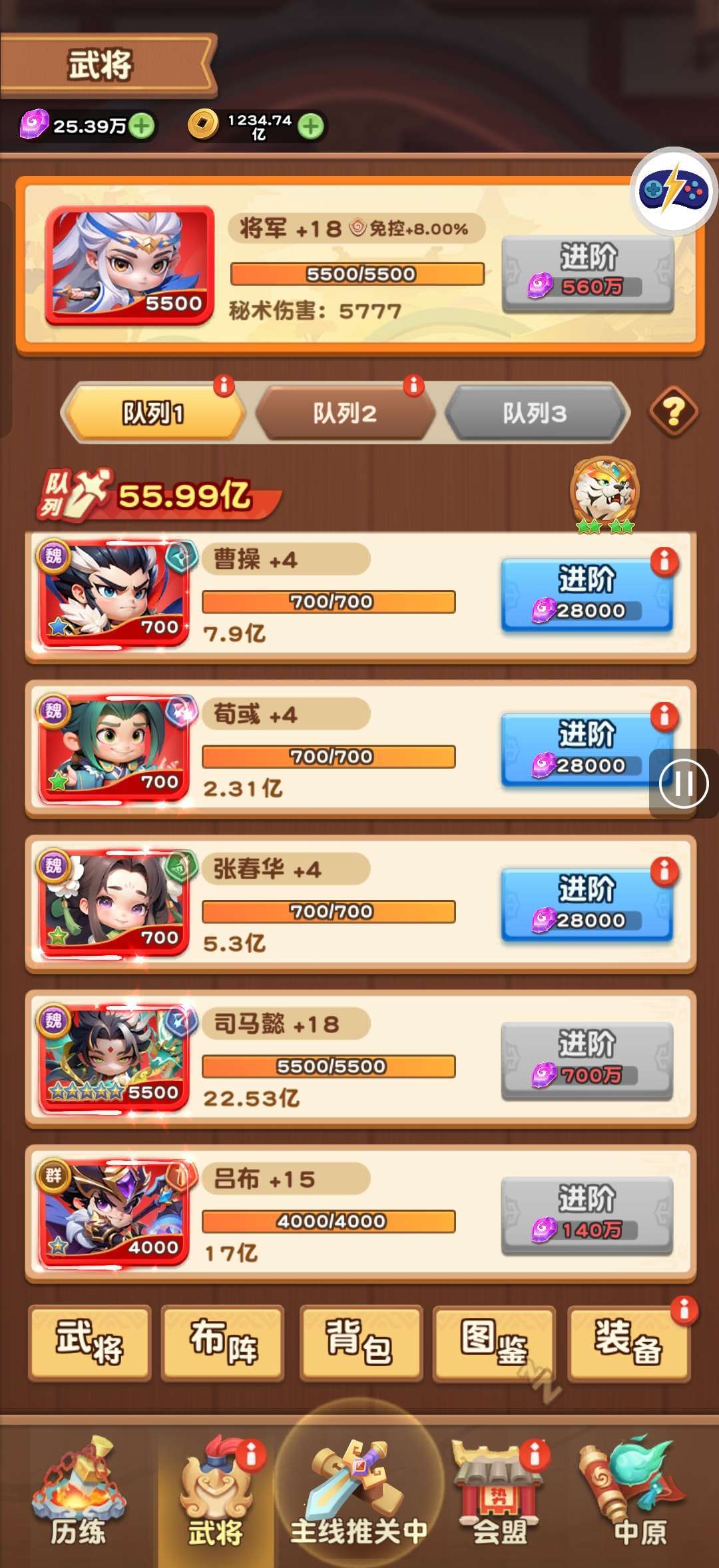Open the 背包 backpack button

tap(360, 1342)
